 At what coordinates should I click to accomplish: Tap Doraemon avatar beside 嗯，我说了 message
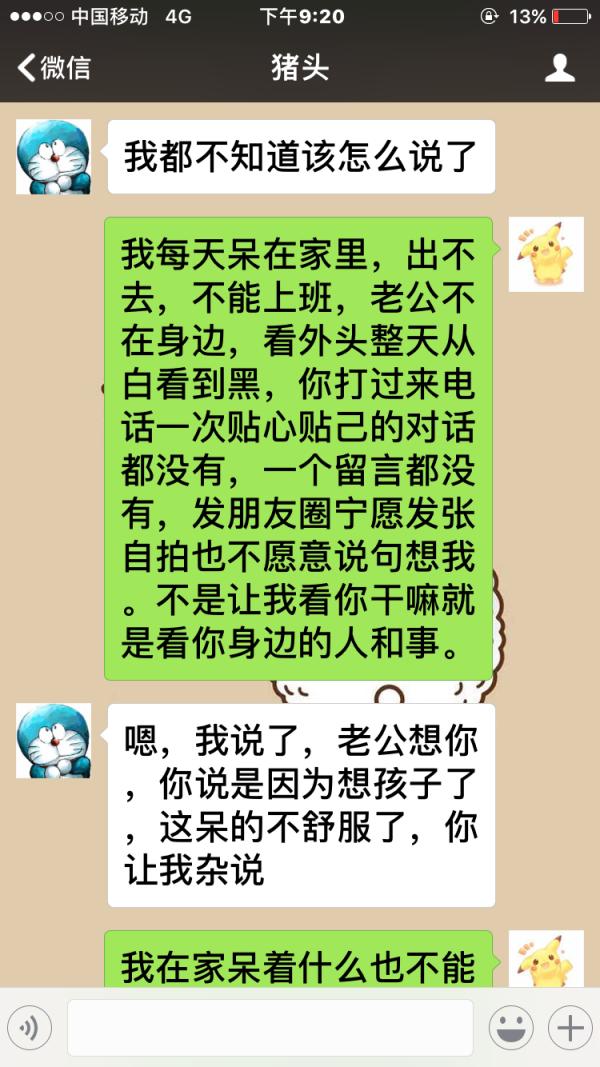pos(53,740)
